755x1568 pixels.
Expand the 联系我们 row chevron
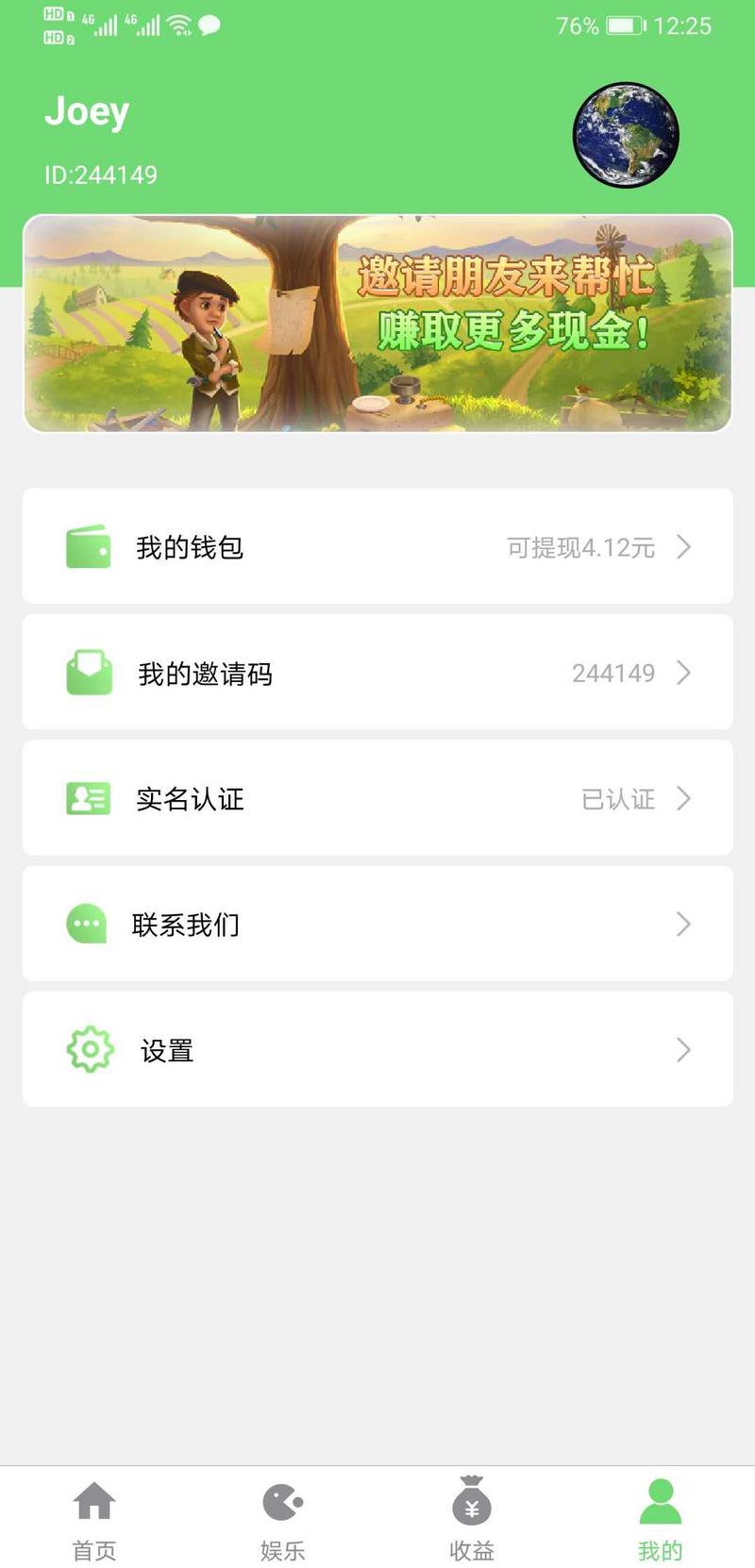pyautogui.click(x=683, y=925)
